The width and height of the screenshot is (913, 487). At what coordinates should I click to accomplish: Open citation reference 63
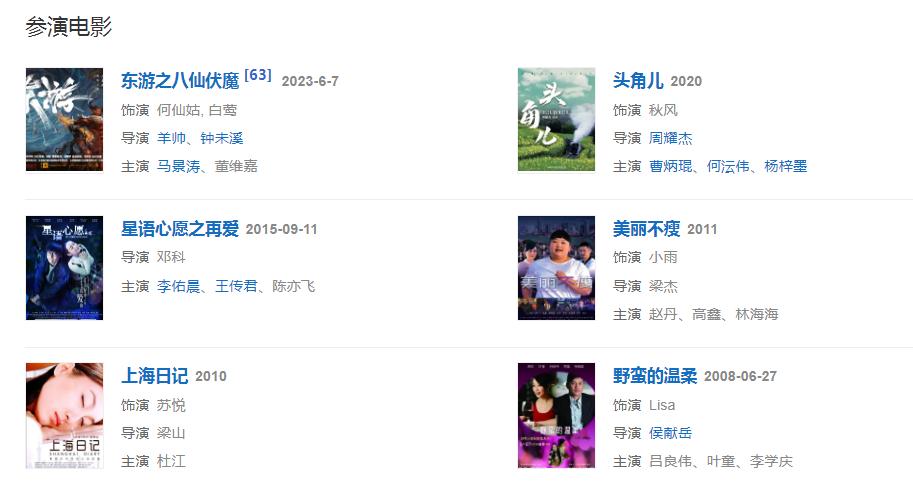tap(258, 75)
